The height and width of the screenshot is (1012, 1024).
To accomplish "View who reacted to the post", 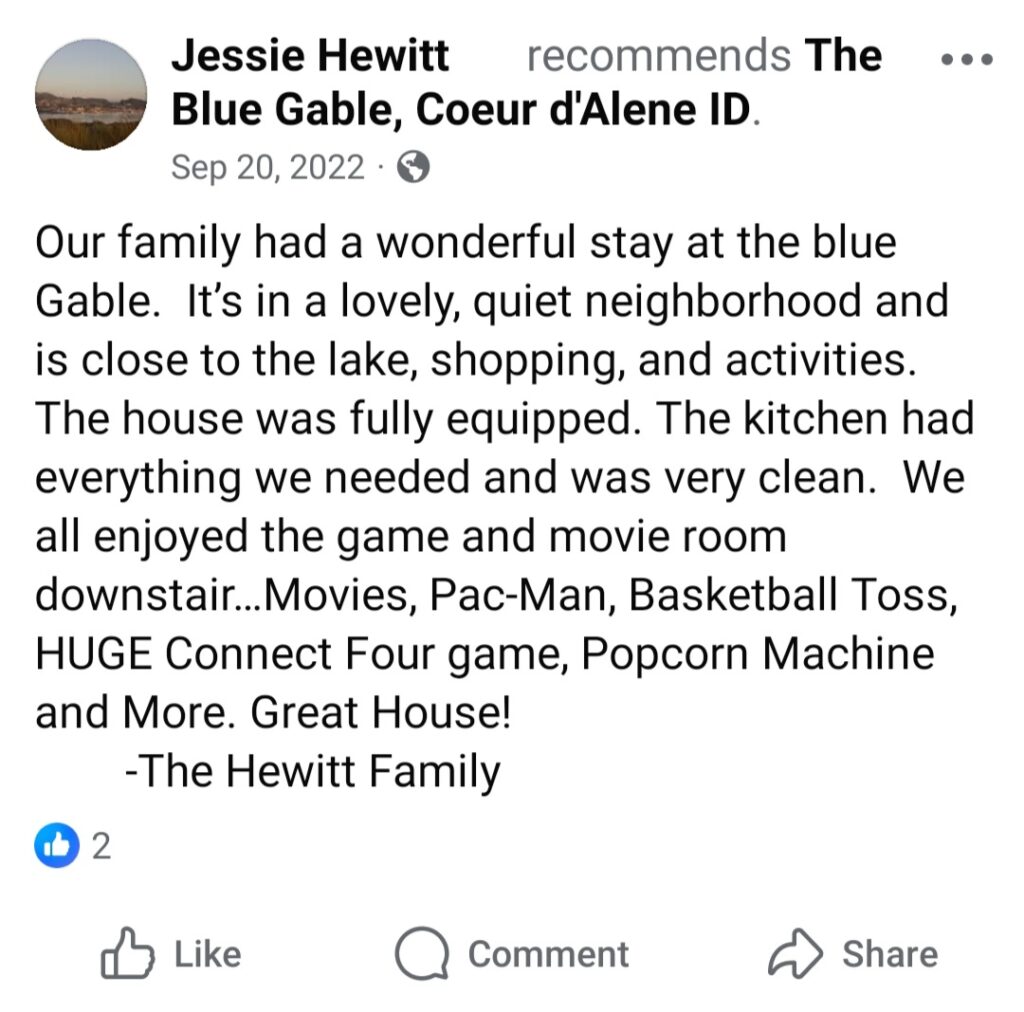I will pos(72,847).
